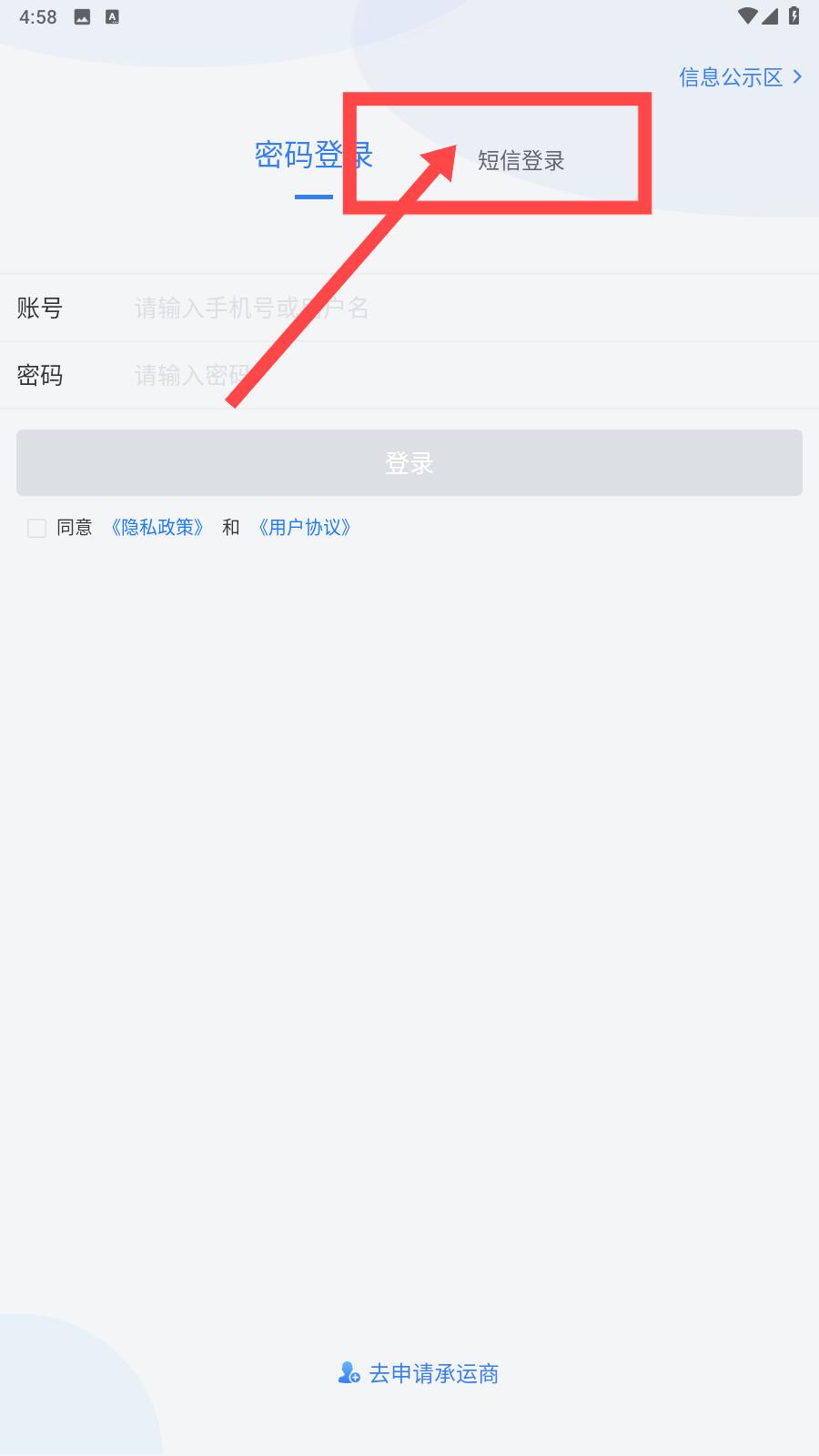Tap the 登录 button
This screenshot has width=819, height=1456.
tap(409, 463)
